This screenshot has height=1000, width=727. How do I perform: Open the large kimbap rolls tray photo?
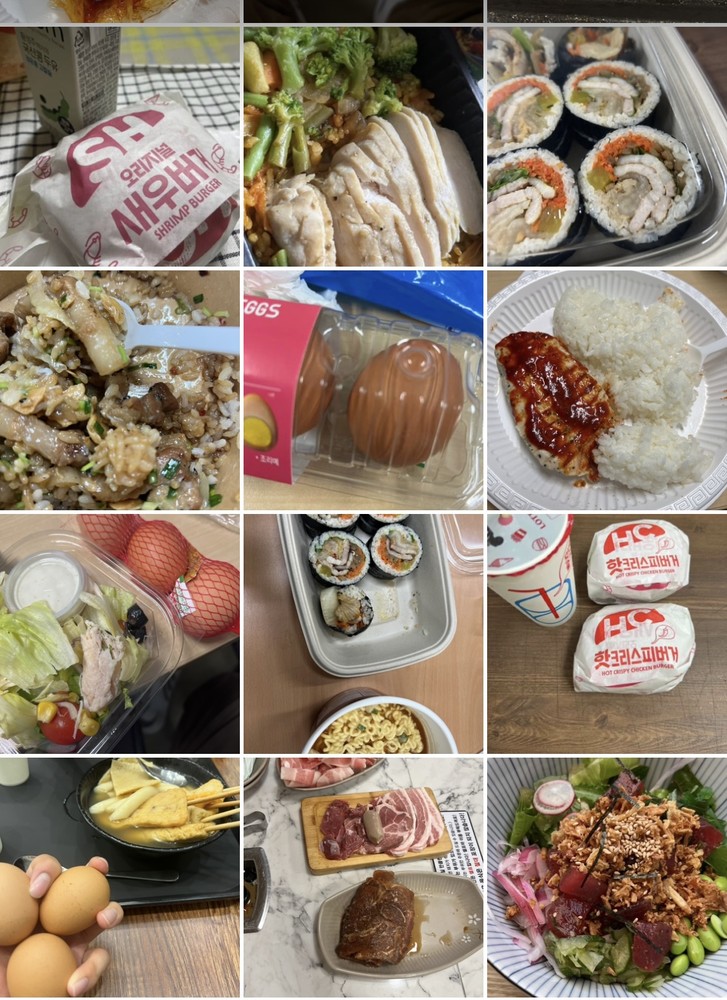(x=606, y=146)
